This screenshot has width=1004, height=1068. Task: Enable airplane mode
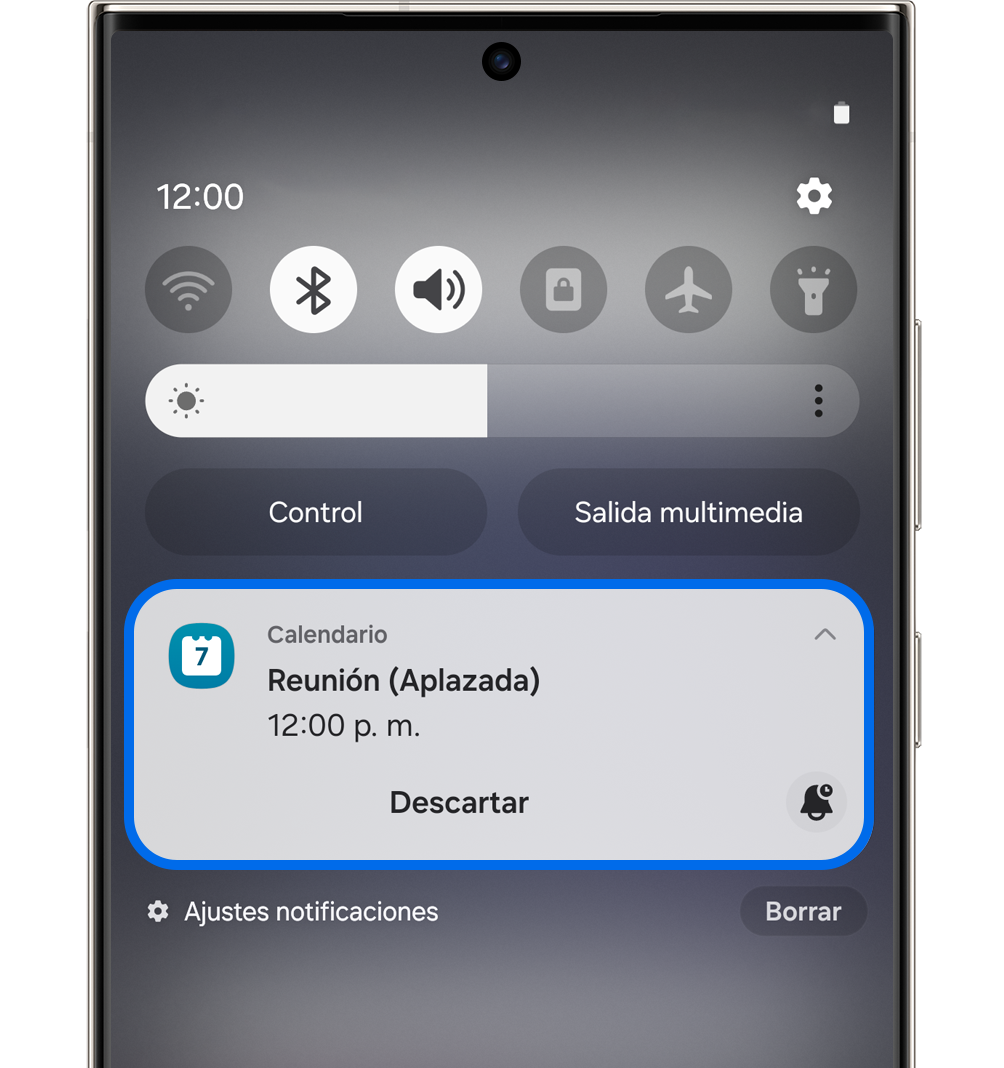point(688,290)
